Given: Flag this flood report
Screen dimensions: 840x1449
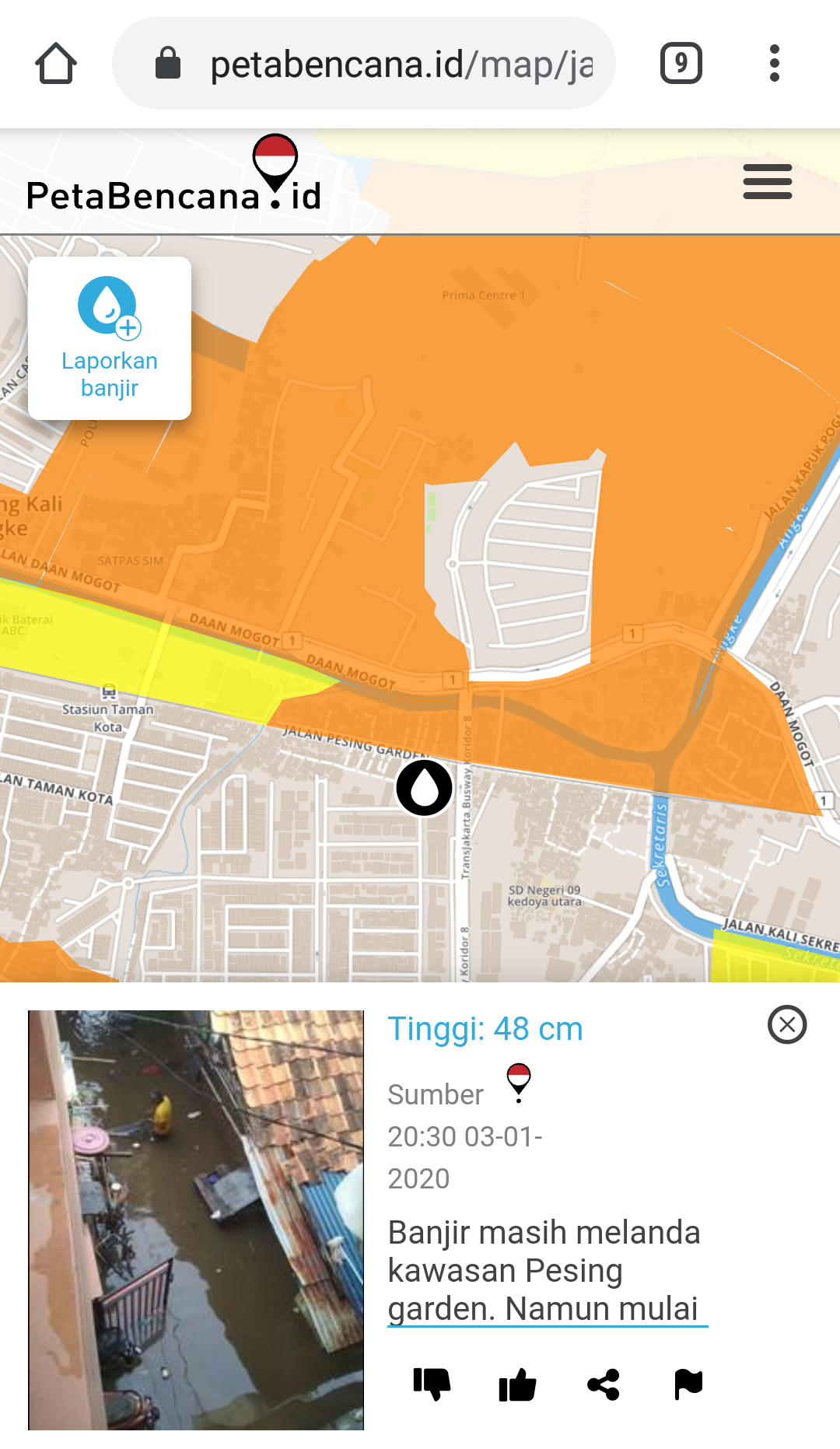Looking at the screenshot, I should point(688,1384).
